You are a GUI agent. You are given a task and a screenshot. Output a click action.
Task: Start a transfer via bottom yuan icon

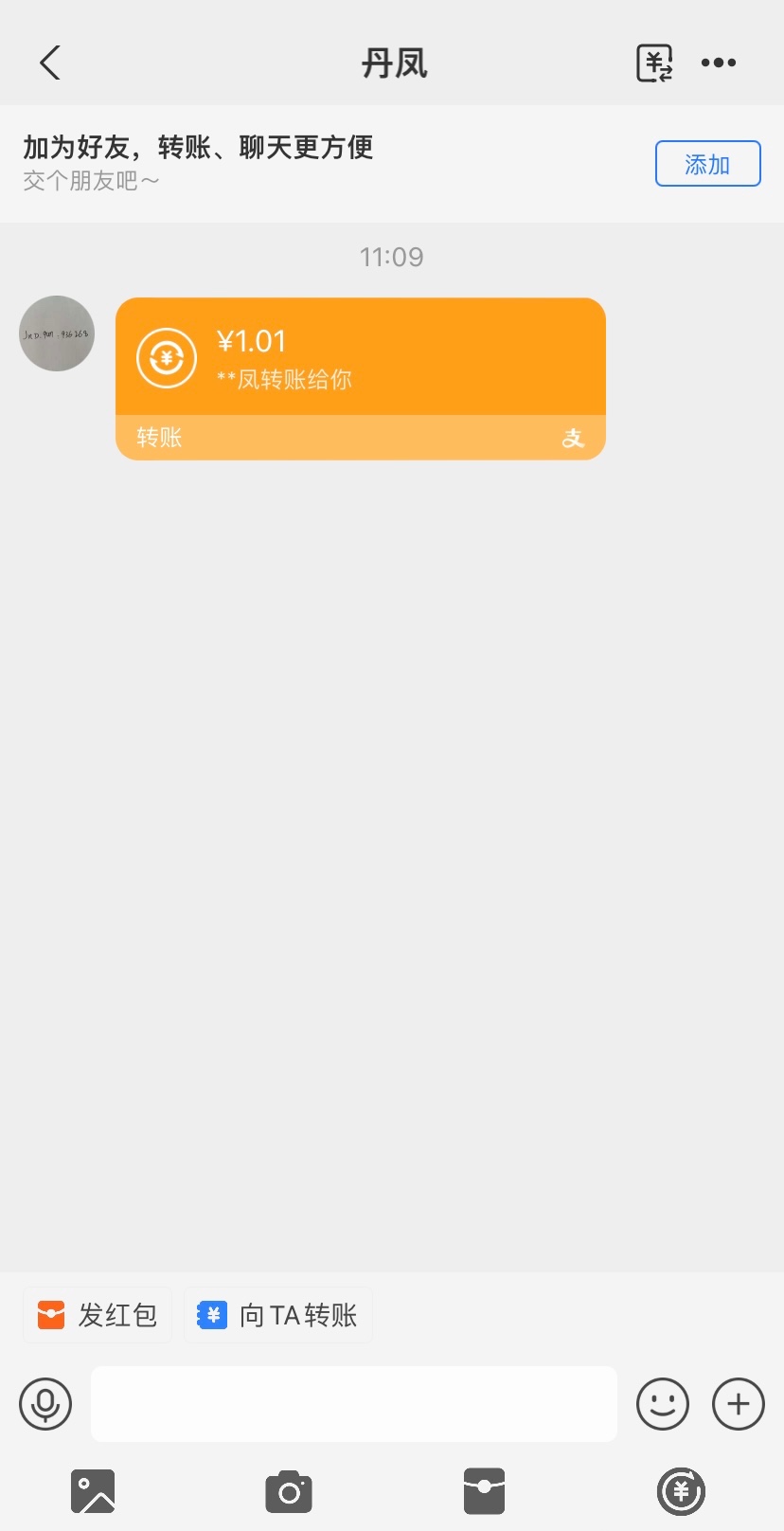(681, 1492)
